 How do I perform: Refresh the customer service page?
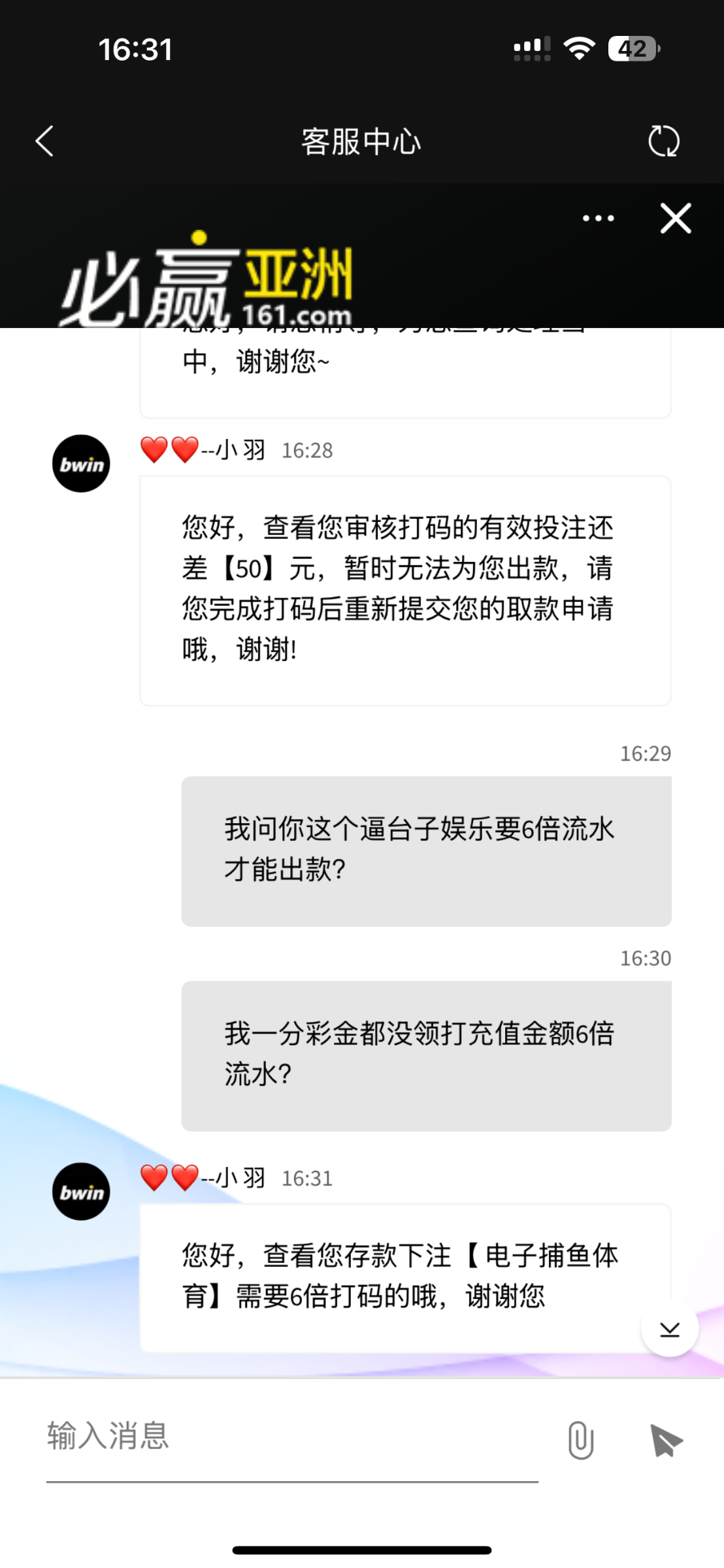point(663,141)
